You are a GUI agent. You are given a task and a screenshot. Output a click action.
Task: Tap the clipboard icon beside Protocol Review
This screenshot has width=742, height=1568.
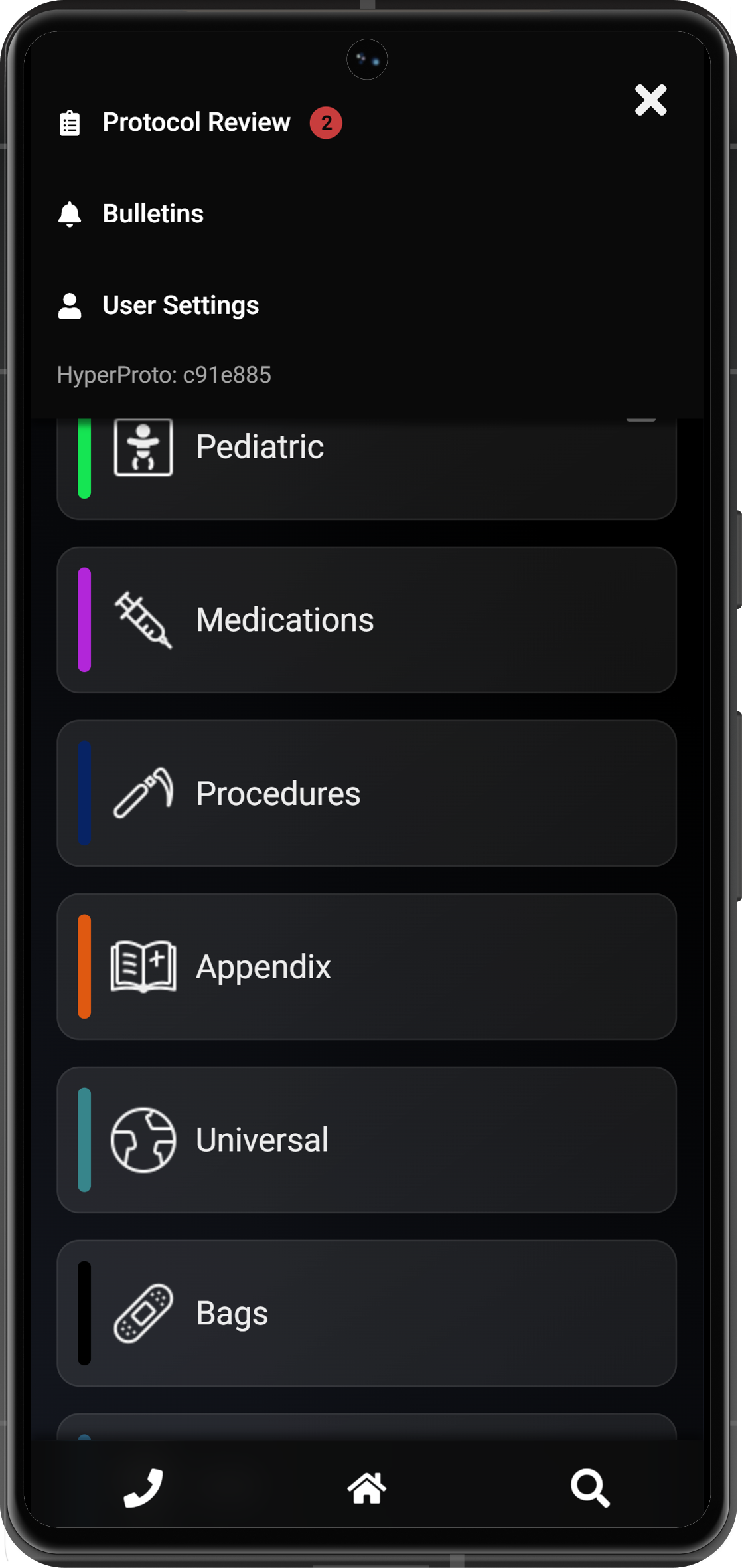tap(68, 122)
